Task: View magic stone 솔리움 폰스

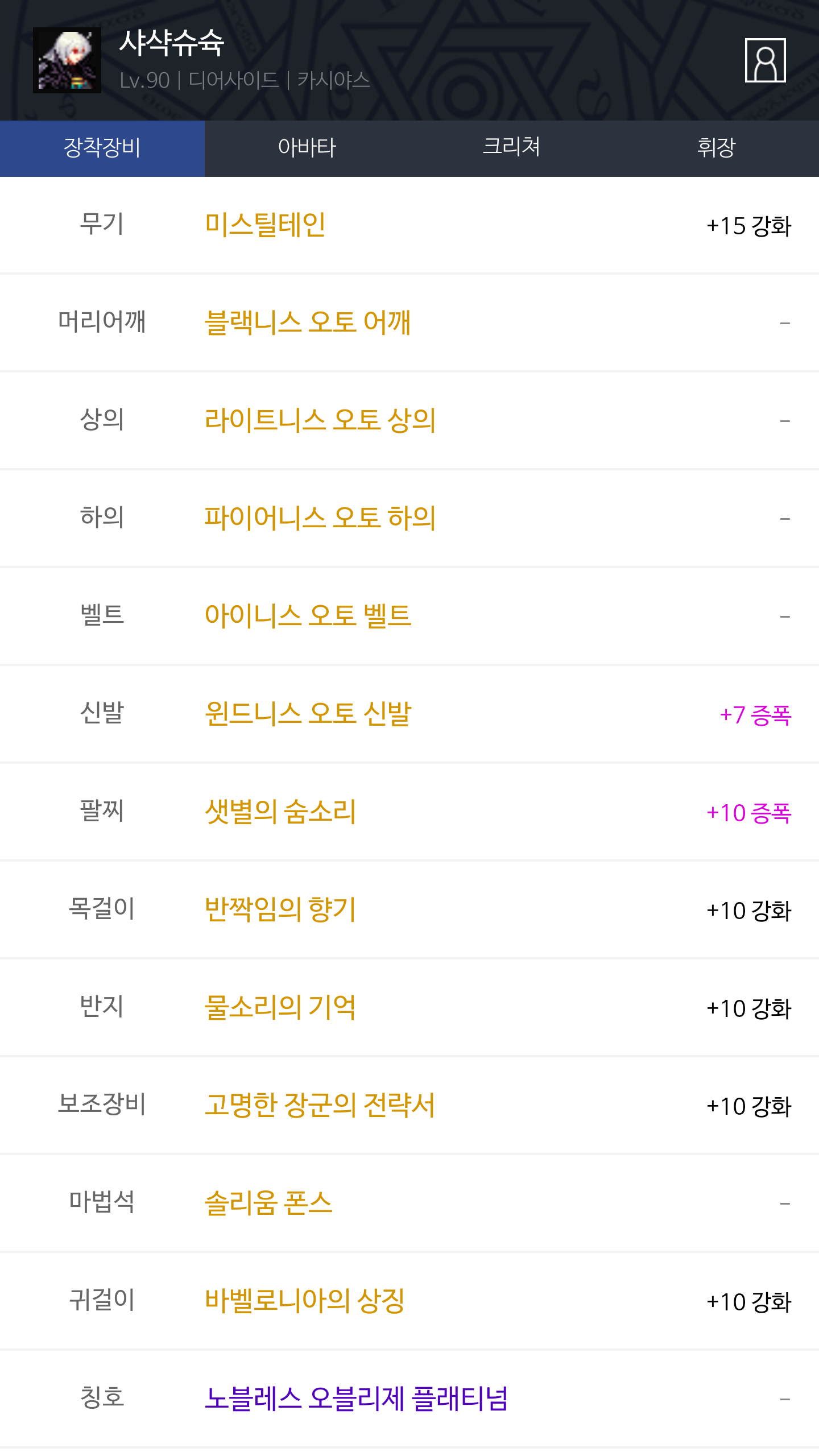Action: pyautogui.click(x=268, y=1203)
